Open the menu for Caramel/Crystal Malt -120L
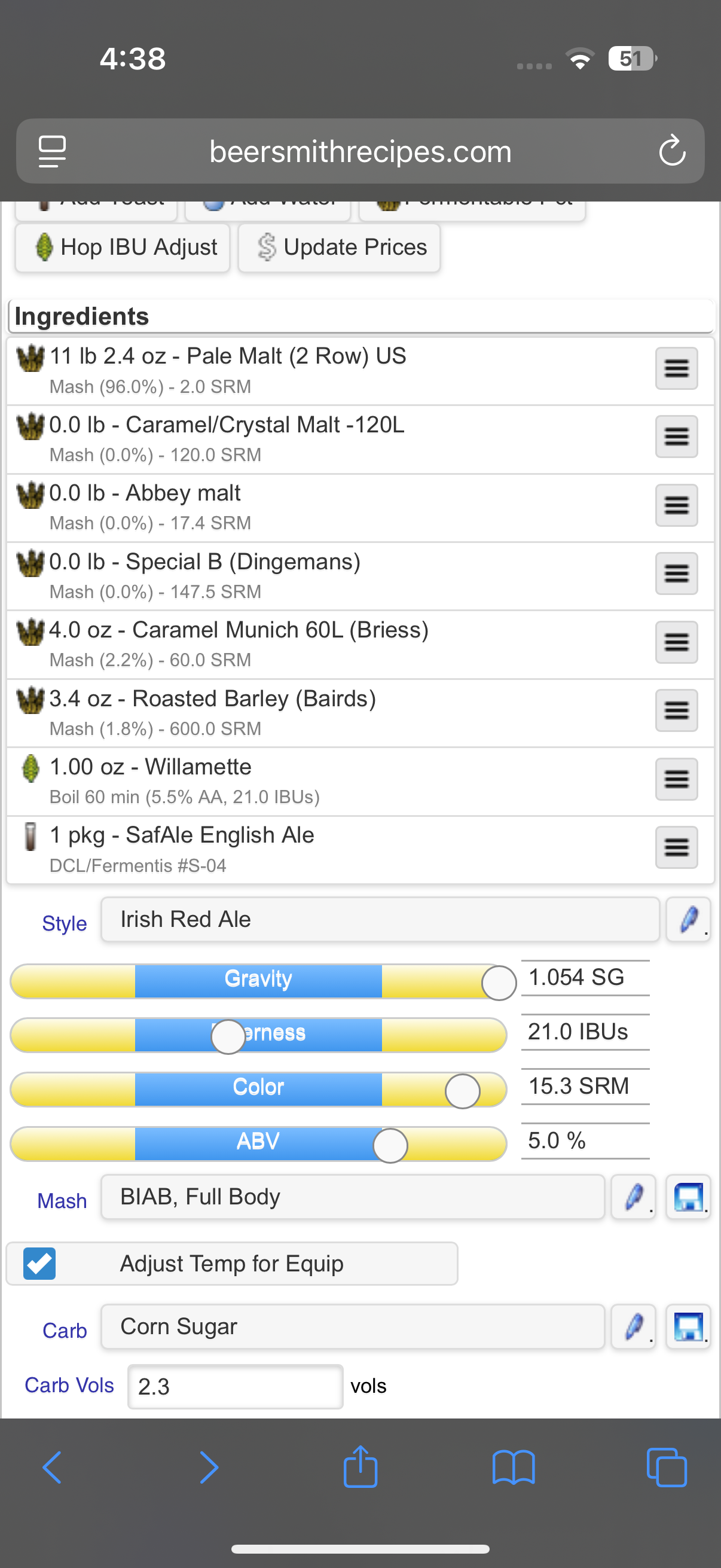The width and height of the screenshot is (721, 1568). tap(676, 437)
